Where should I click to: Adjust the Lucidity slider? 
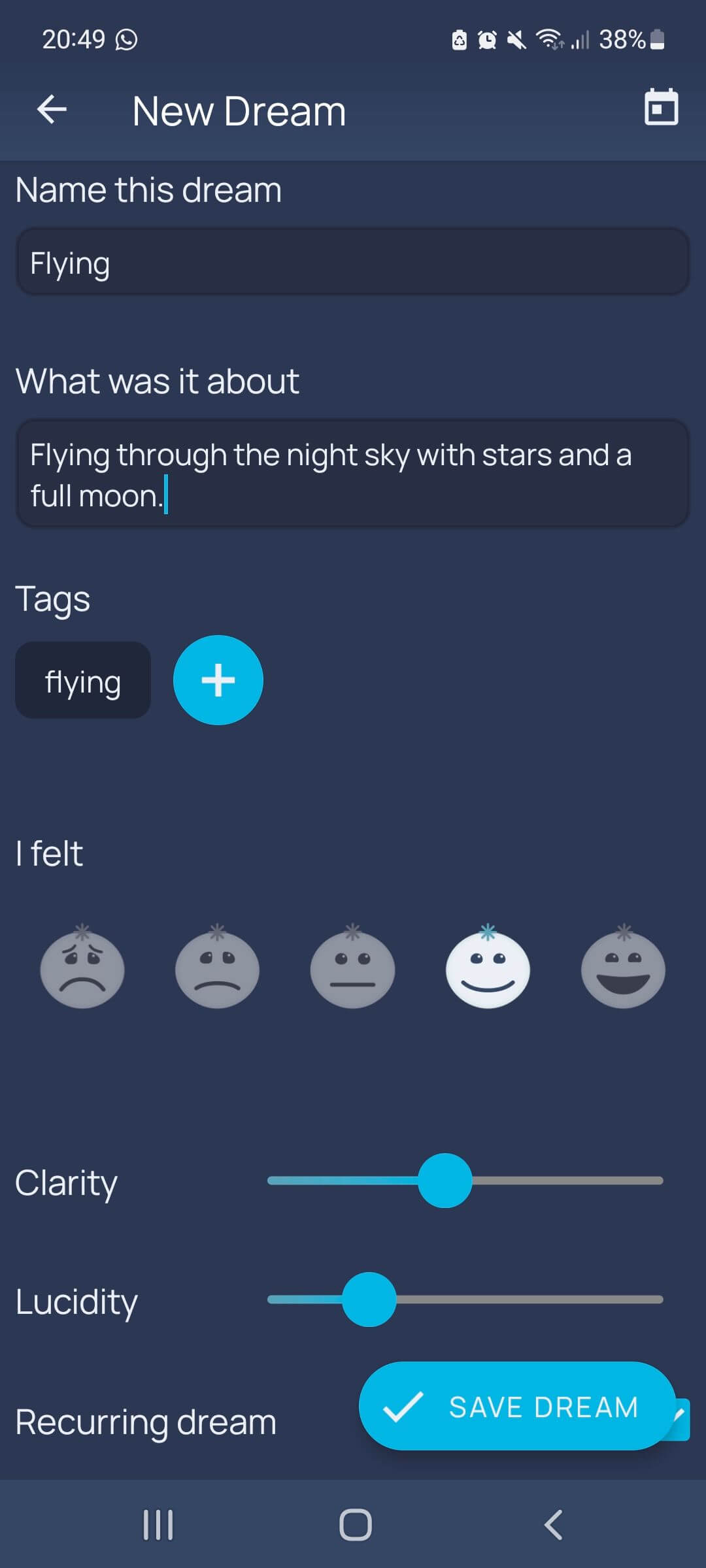click(x=369, y=1299)
